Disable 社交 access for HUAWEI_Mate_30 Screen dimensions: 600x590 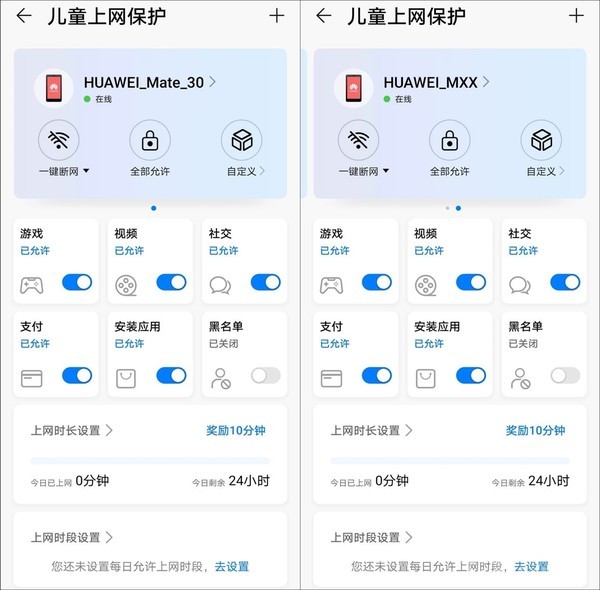[265, 283]
